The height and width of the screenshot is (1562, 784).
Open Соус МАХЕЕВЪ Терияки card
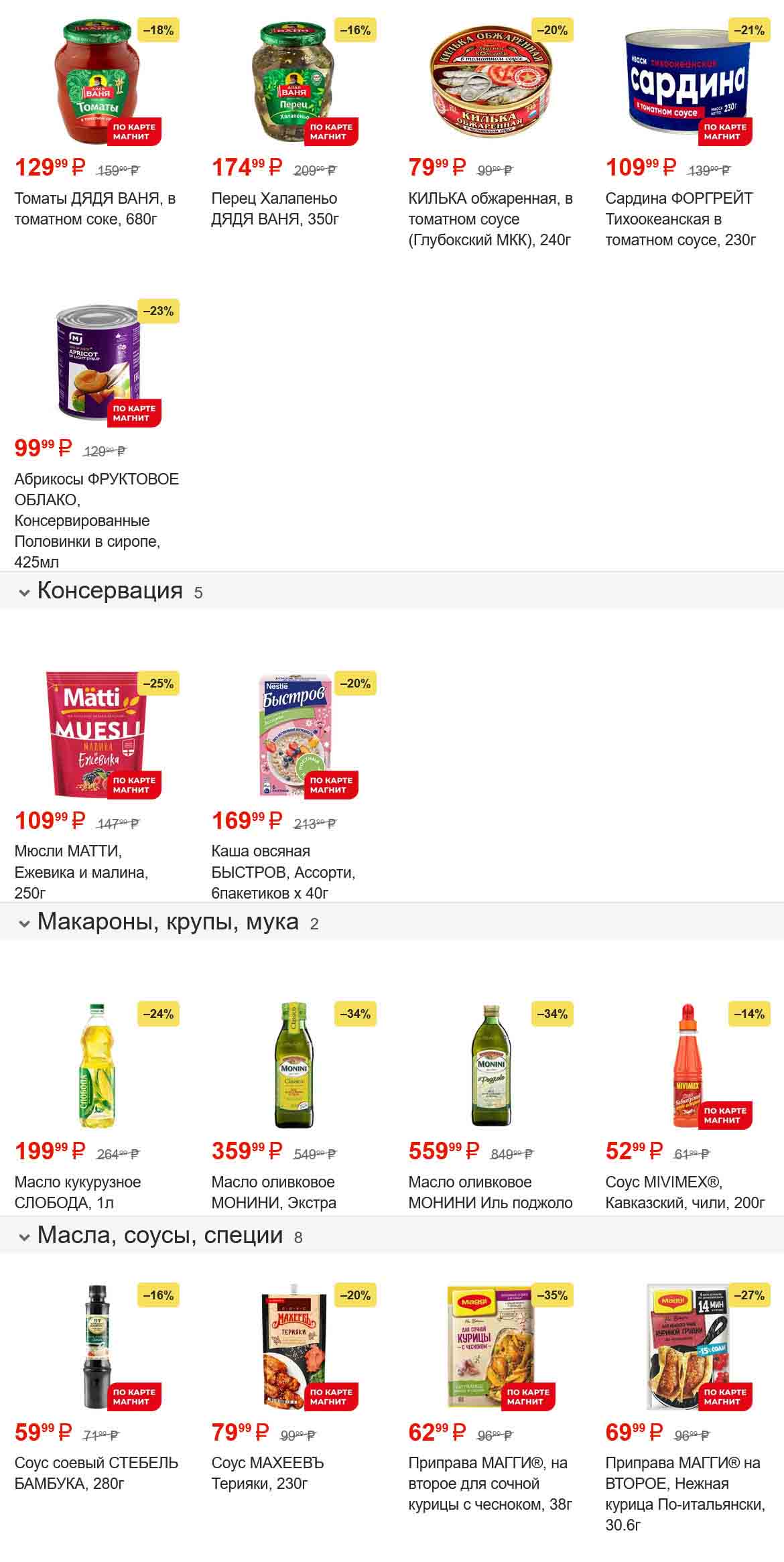tap(293, 1347)
